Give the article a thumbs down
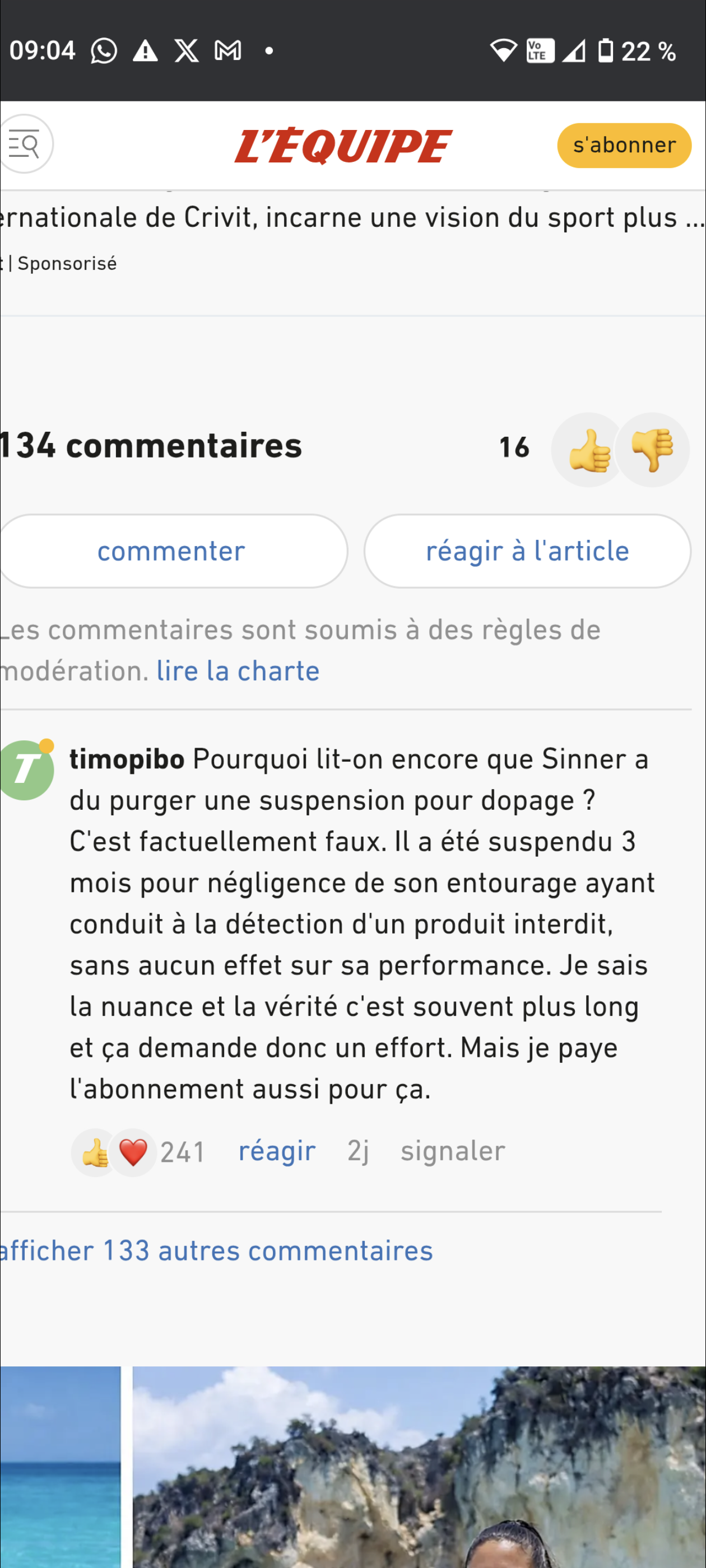Image resolution: width=706 pixels, height=1568 pixels. pos(652,450)
